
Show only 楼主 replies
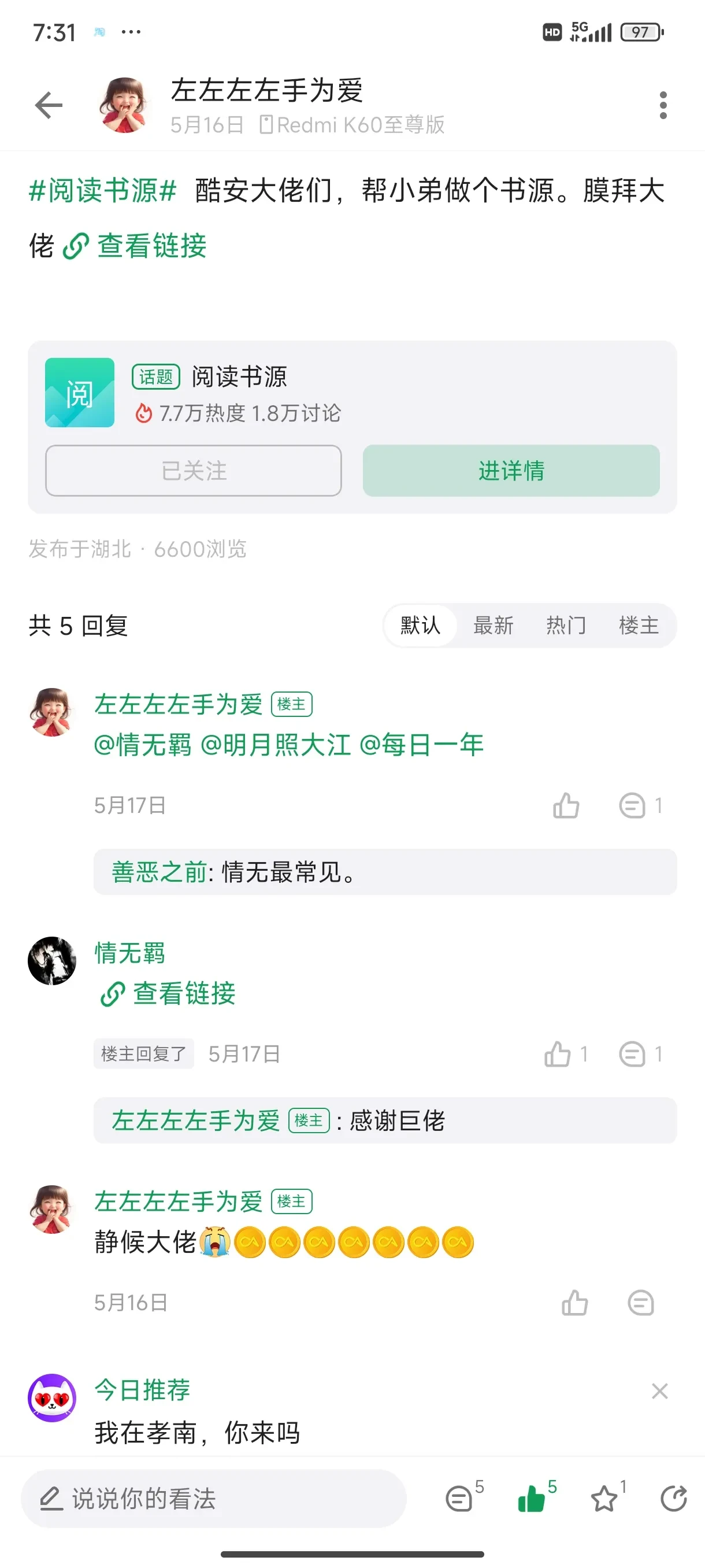pyautogui.click(x=639, y=625)
